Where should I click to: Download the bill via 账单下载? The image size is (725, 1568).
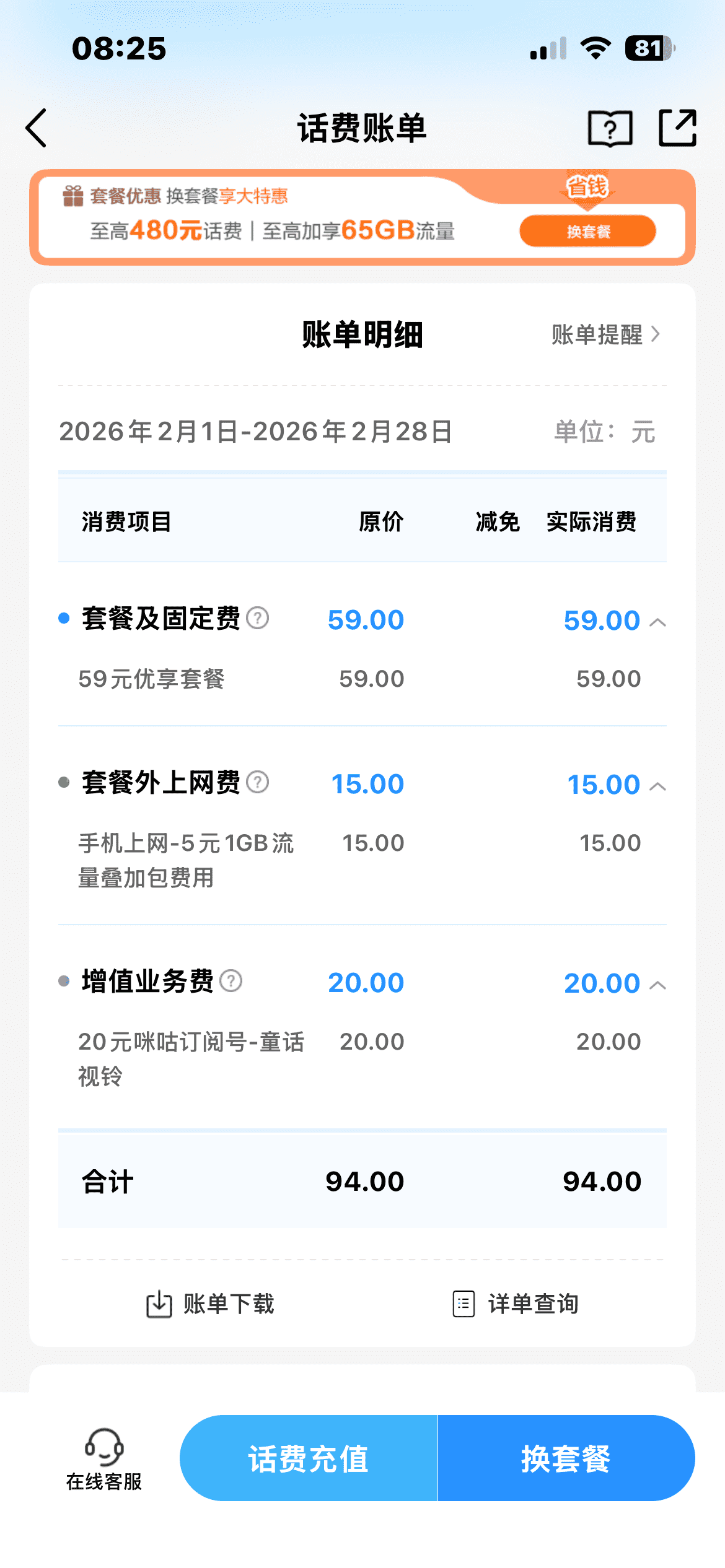pos(210,1304)
